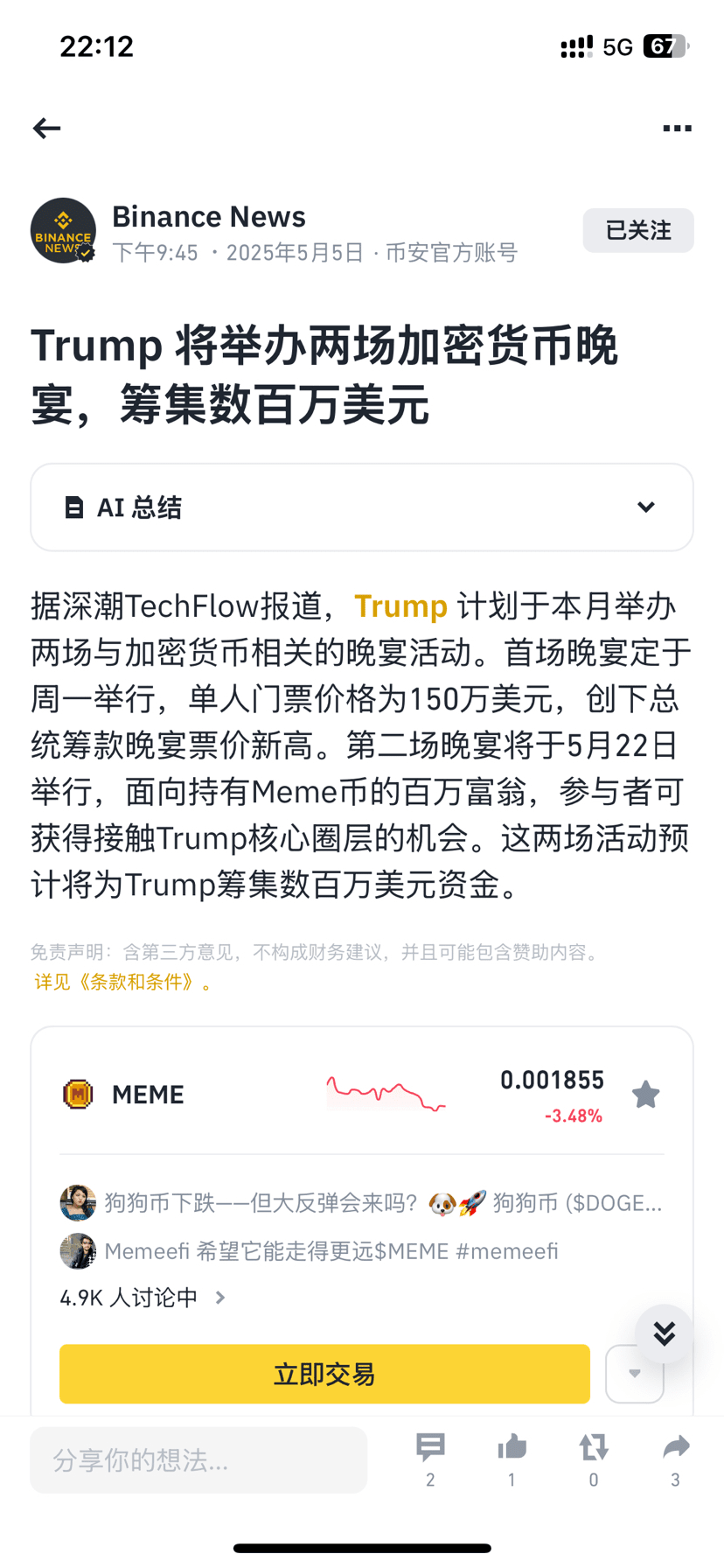Tap 立即交易 trade now button
This screenshot has width=724, height=1568.
324,1374
